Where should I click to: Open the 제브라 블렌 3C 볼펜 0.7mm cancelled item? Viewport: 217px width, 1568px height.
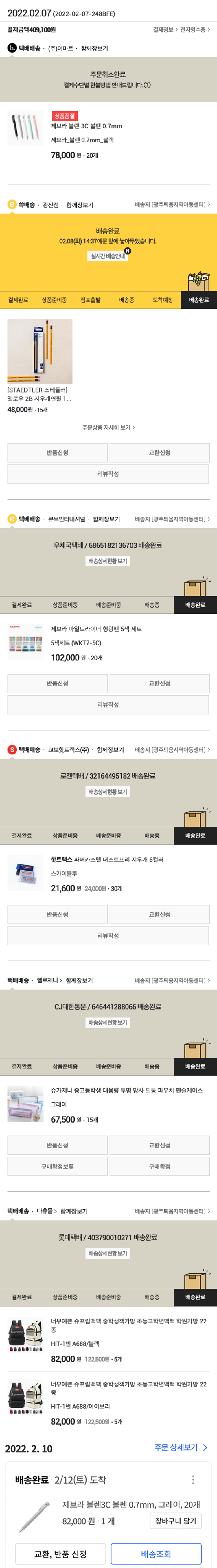[86, 126]
